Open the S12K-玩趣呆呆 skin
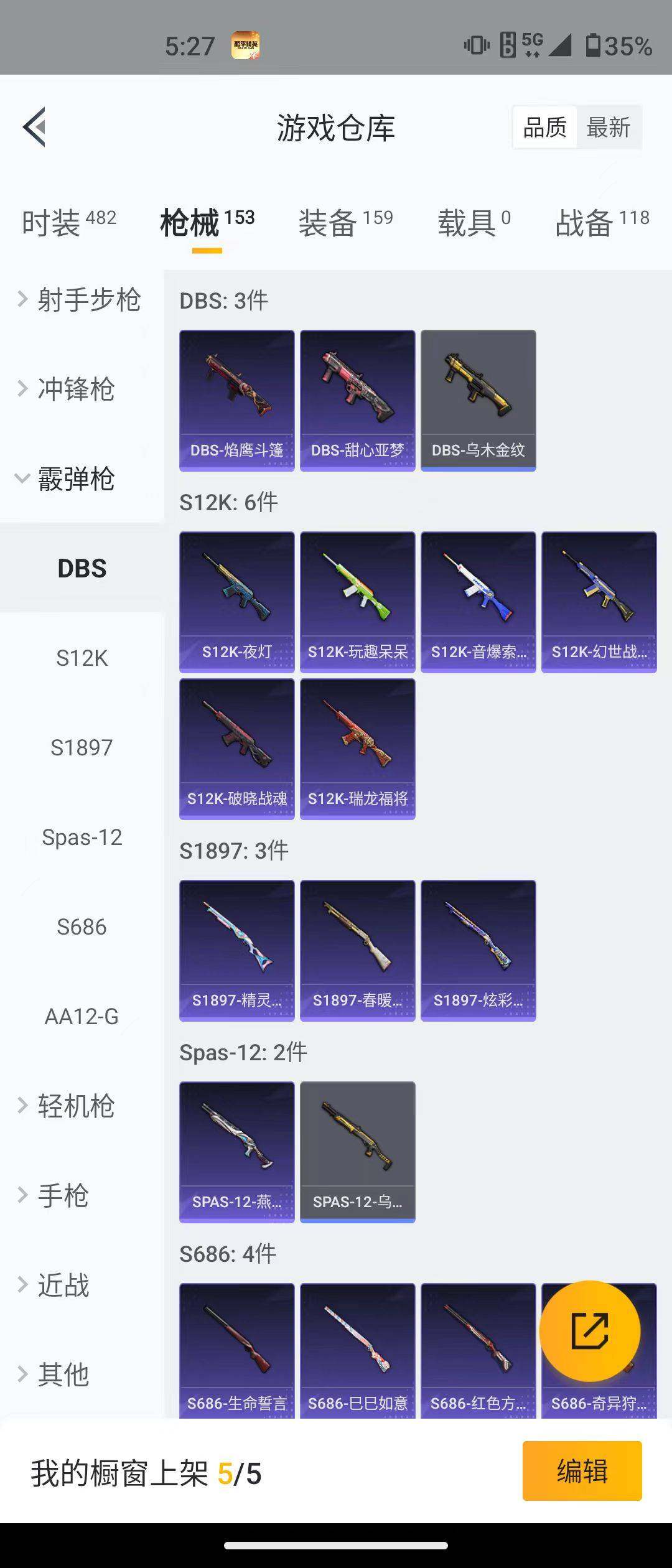672x1568 pixels. coord(357,602)
